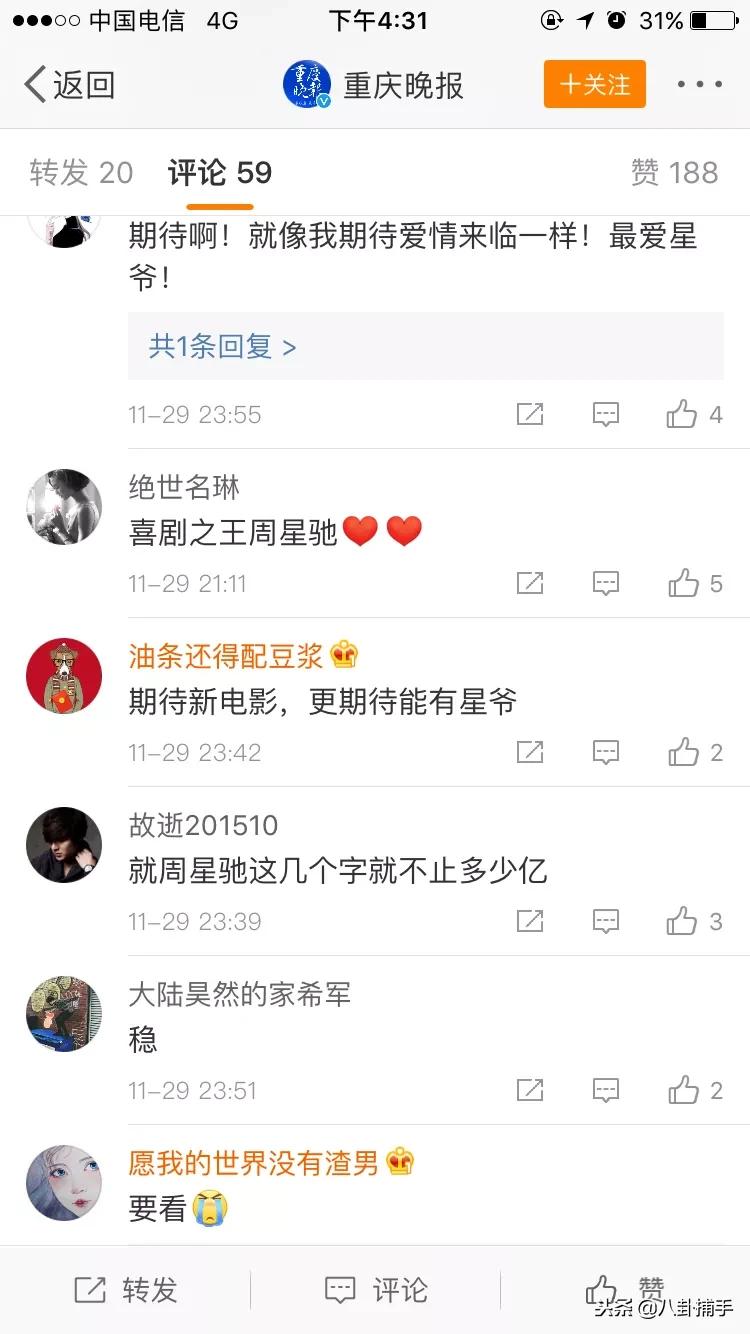Like the comment 稳 by 大陆昊然的家希军
The height and width of the screenshot is (1334, 750).
pos(684,1090)
